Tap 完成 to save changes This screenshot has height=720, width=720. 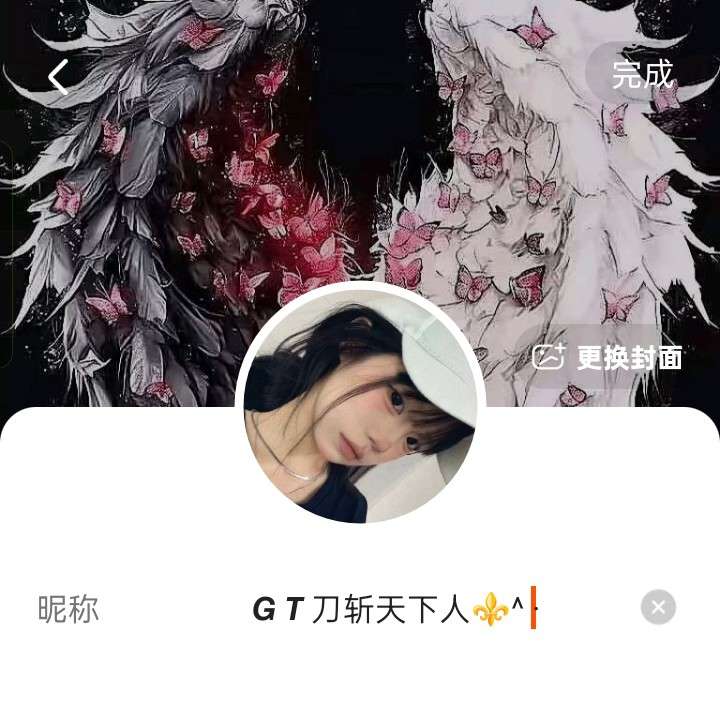click(642, 74)
